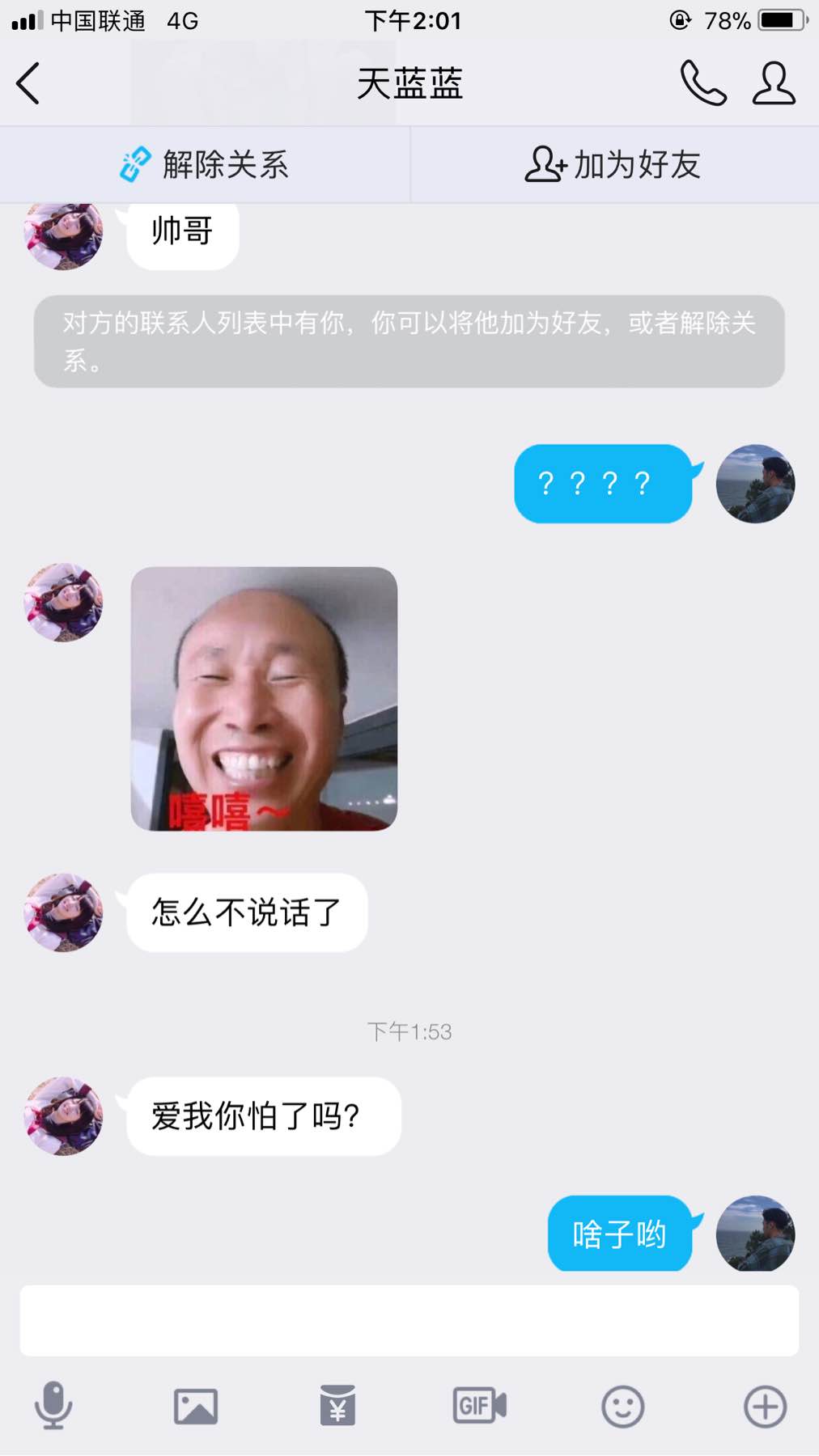Open 天蓝蓝's profile details

pos(774,83)
